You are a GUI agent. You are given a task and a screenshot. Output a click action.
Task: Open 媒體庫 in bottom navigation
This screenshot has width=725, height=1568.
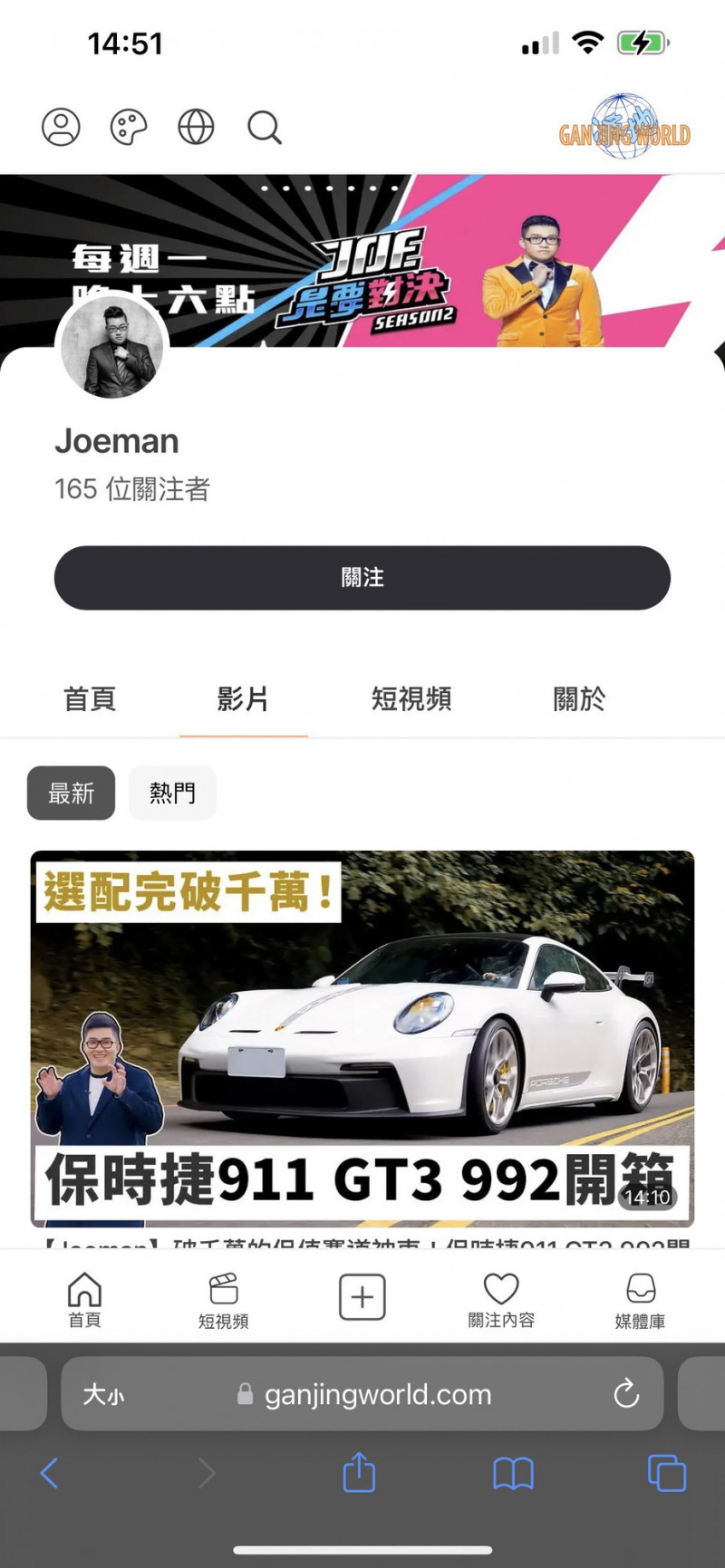click(x=640, y=1301)
